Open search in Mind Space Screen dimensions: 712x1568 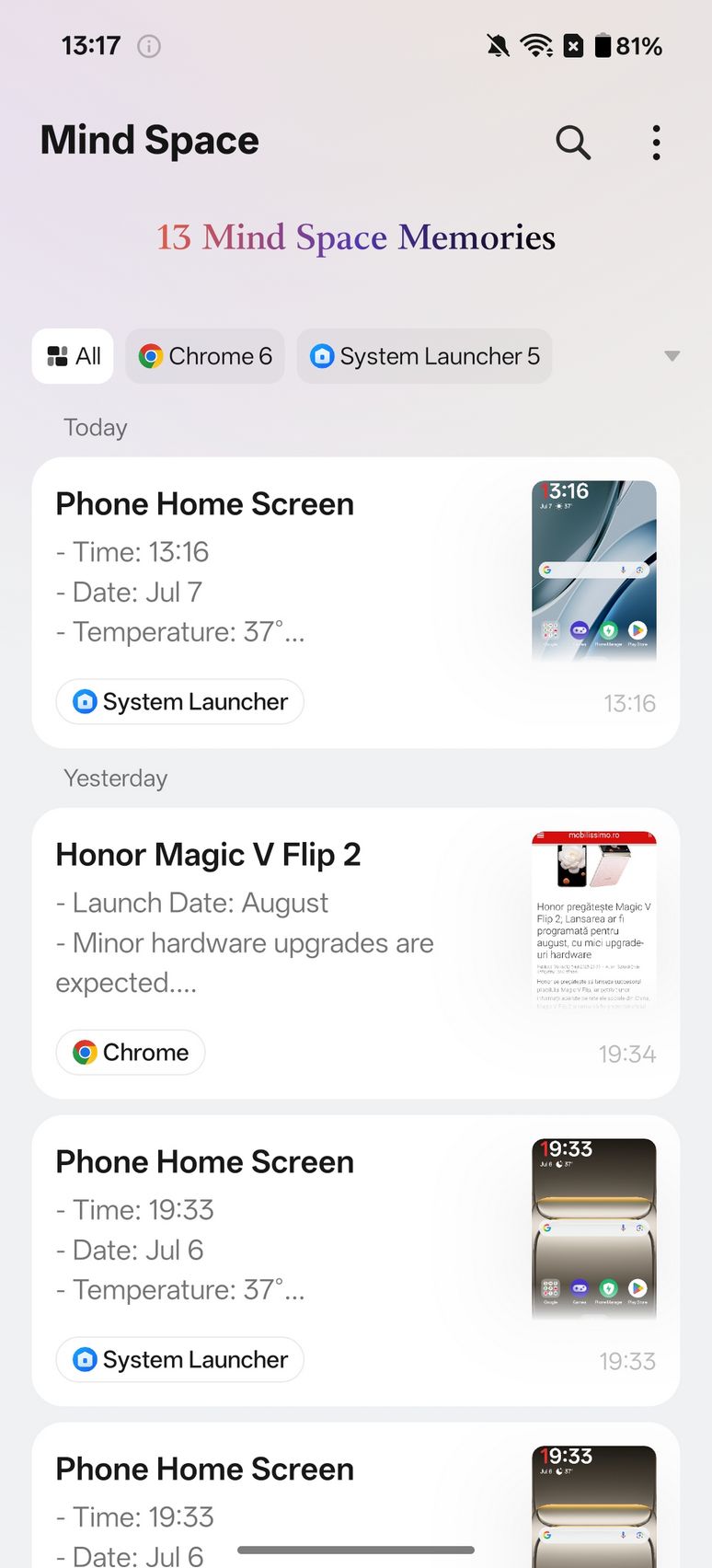pos(573,143)
